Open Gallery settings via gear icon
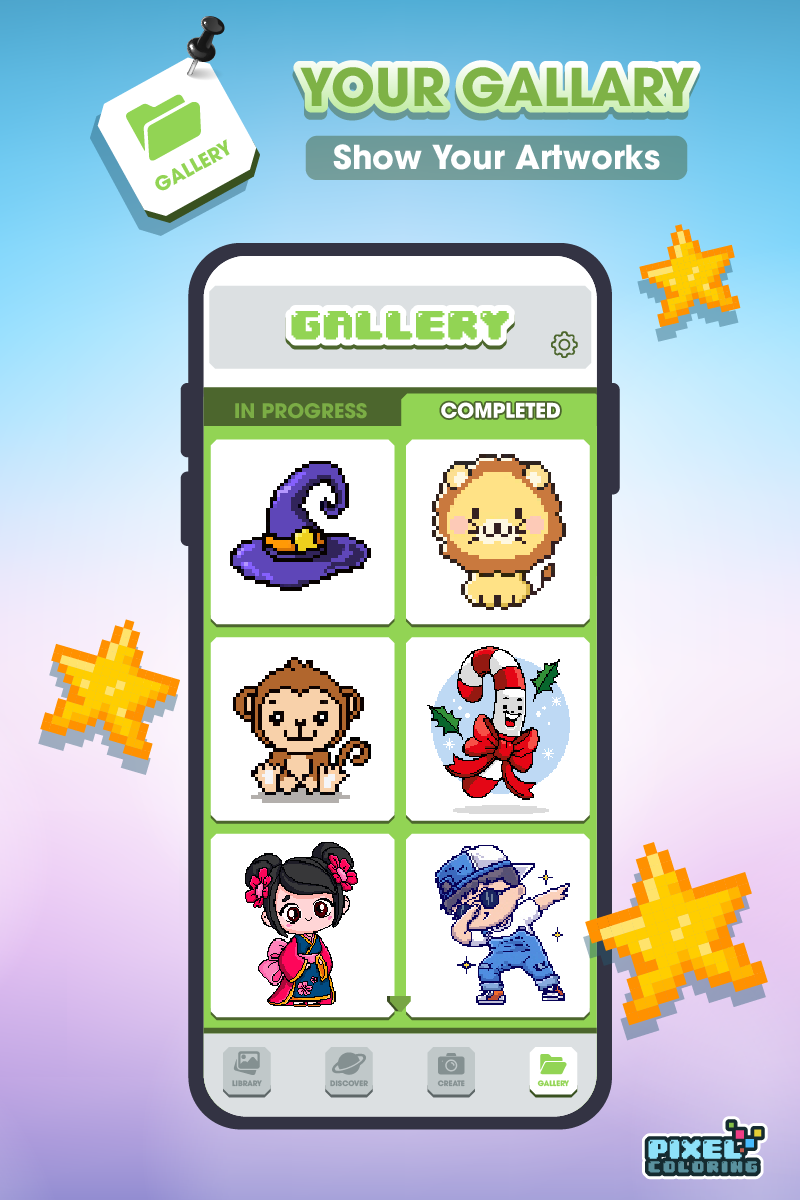The height and width of the screenshot is (1200, 800). click(x=565, y=343)
